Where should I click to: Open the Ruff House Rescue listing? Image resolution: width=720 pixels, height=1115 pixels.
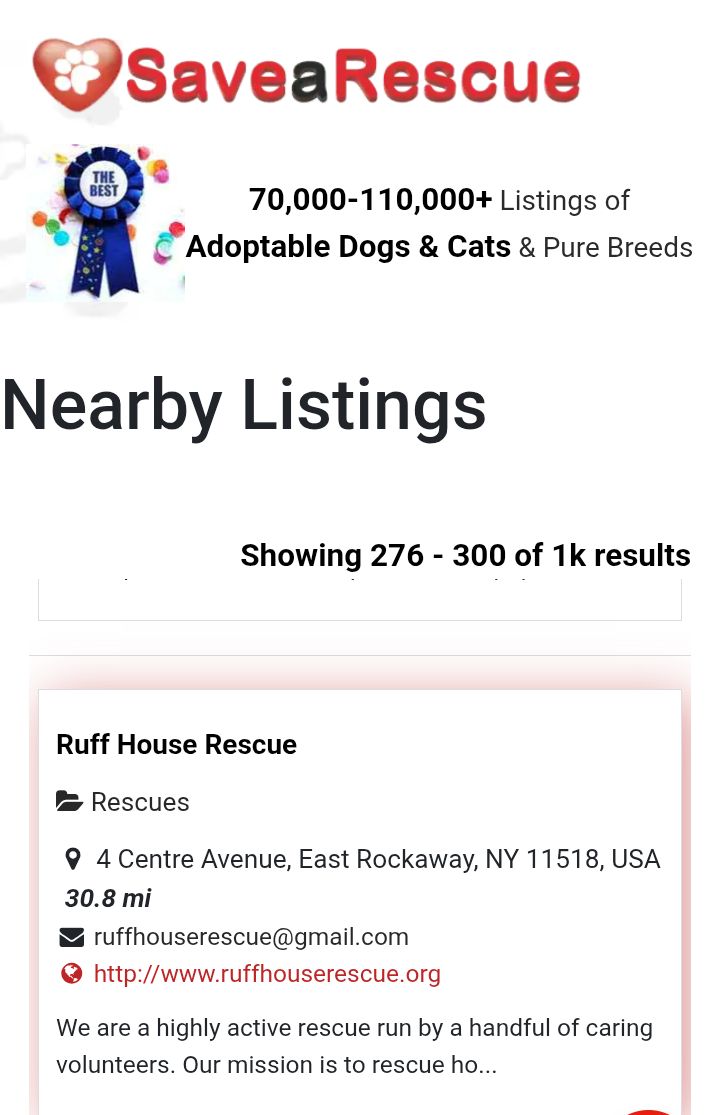176,745
